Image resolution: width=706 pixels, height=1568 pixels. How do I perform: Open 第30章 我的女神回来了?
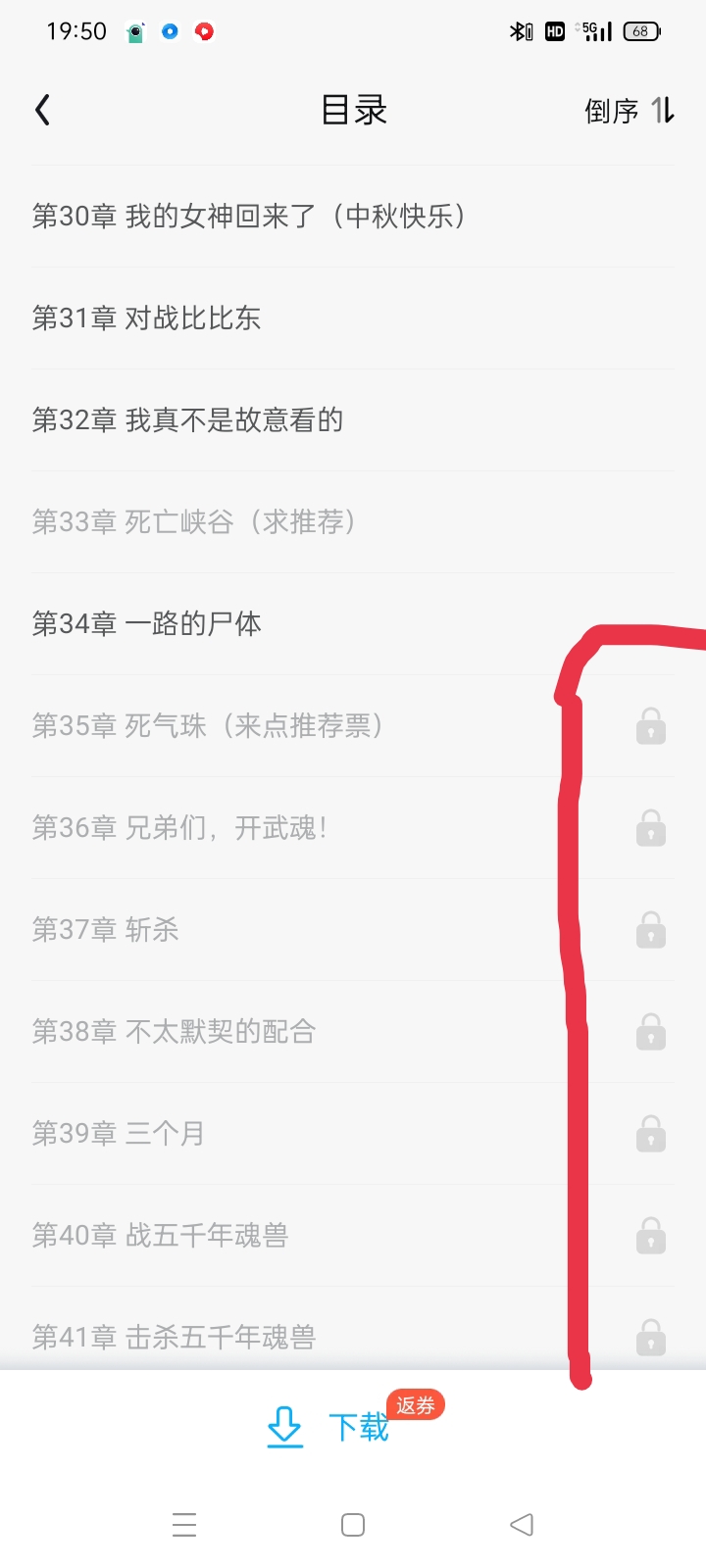tap(248, 216)
